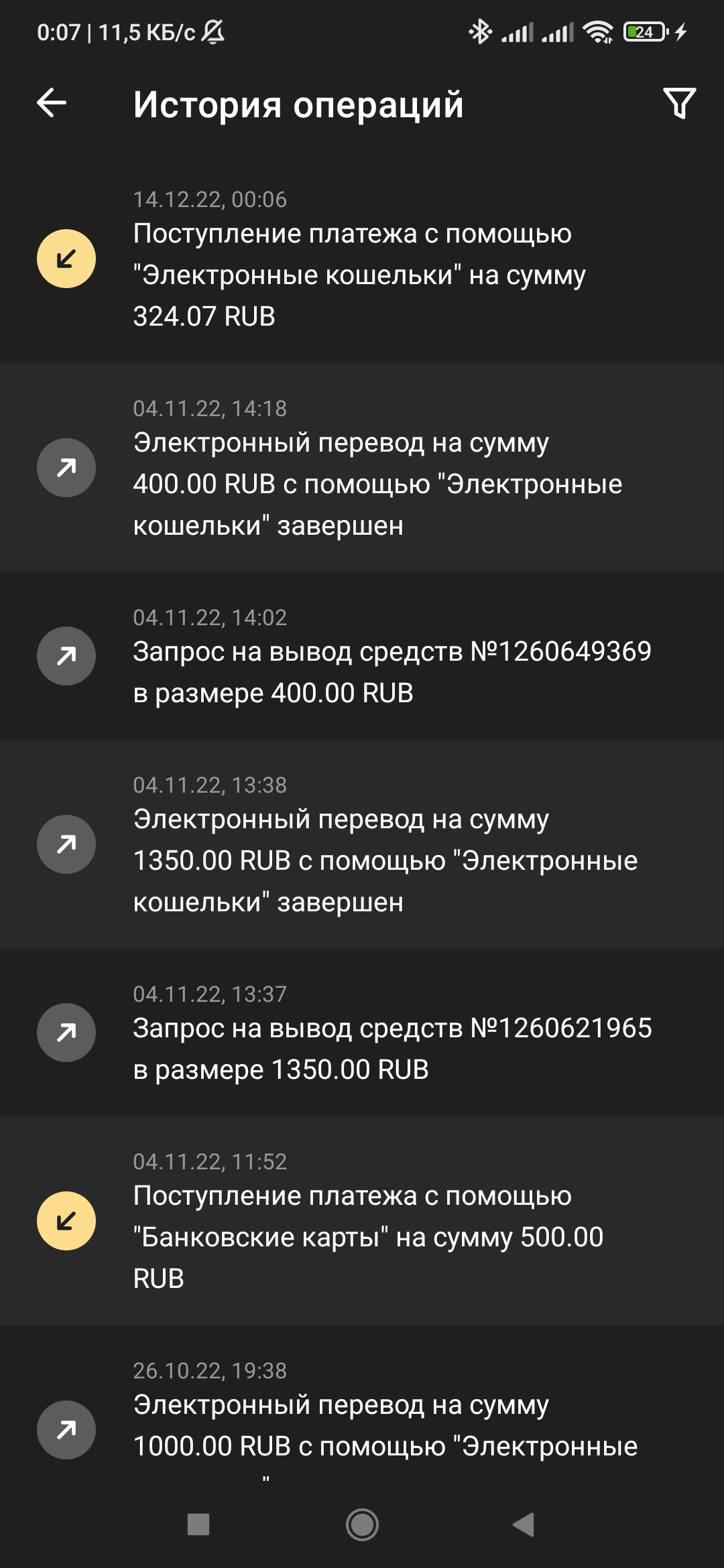Open recent apps via square button
Screen dimensions: 724x1568
198,1525
